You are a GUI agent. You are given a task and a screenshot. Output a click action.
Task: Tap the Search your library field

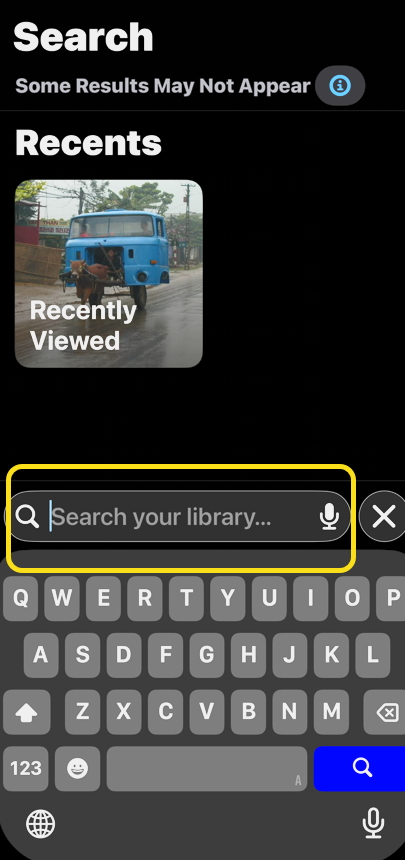tap(180, 516)
